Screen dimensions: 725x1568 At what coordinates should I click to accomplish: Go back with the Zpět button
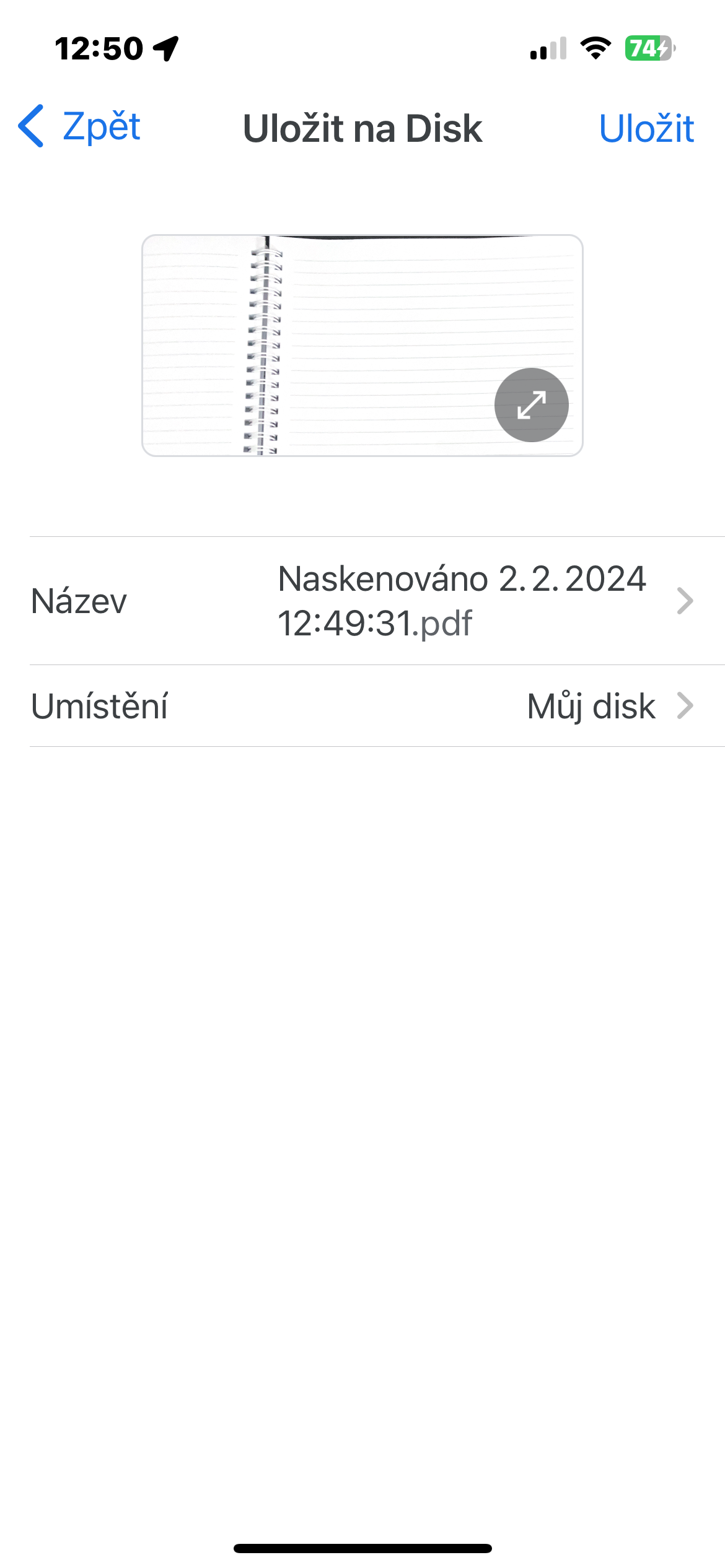[x=81, y=127]
